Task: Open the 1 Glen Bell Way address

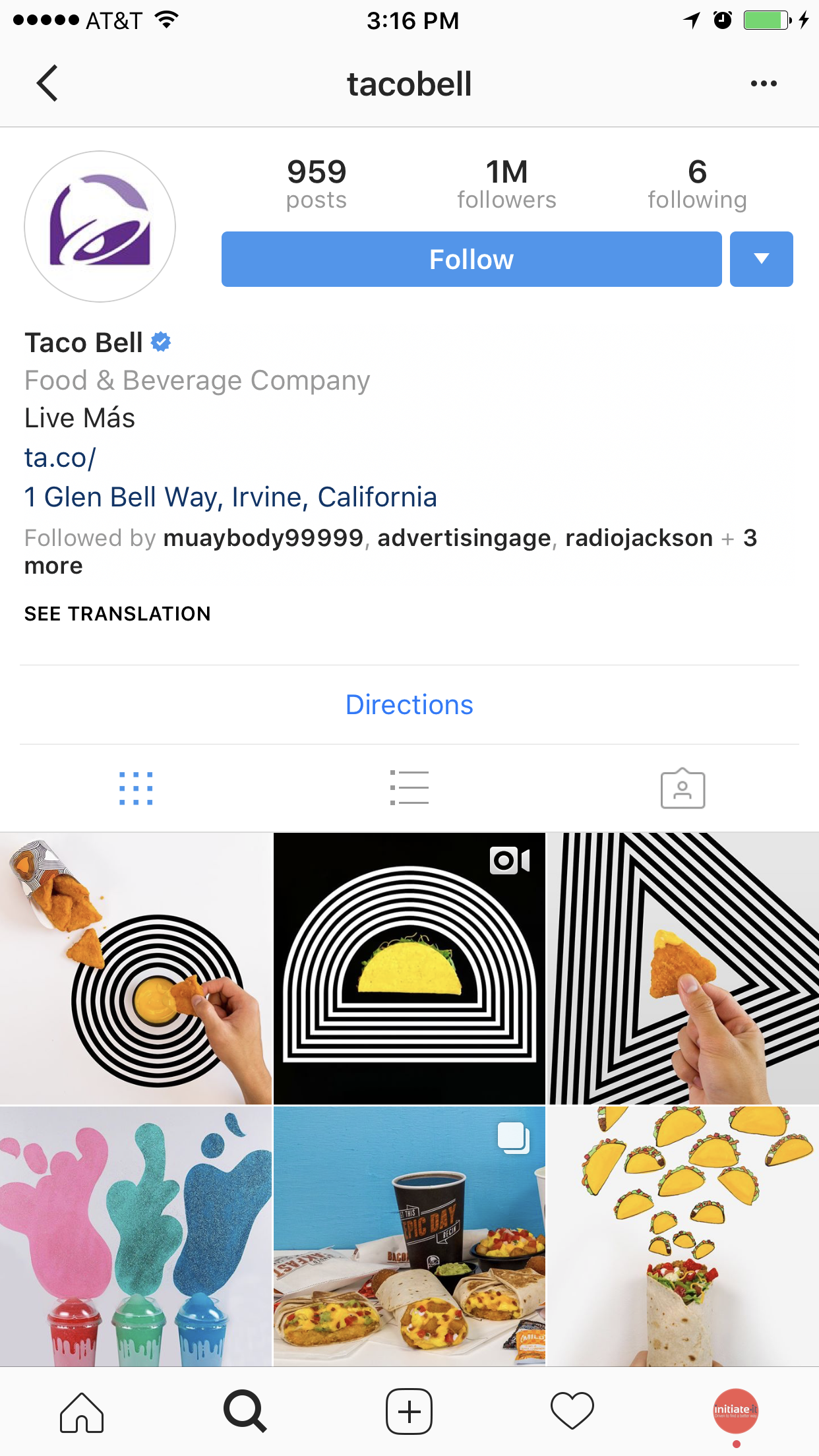Action: 231,497
